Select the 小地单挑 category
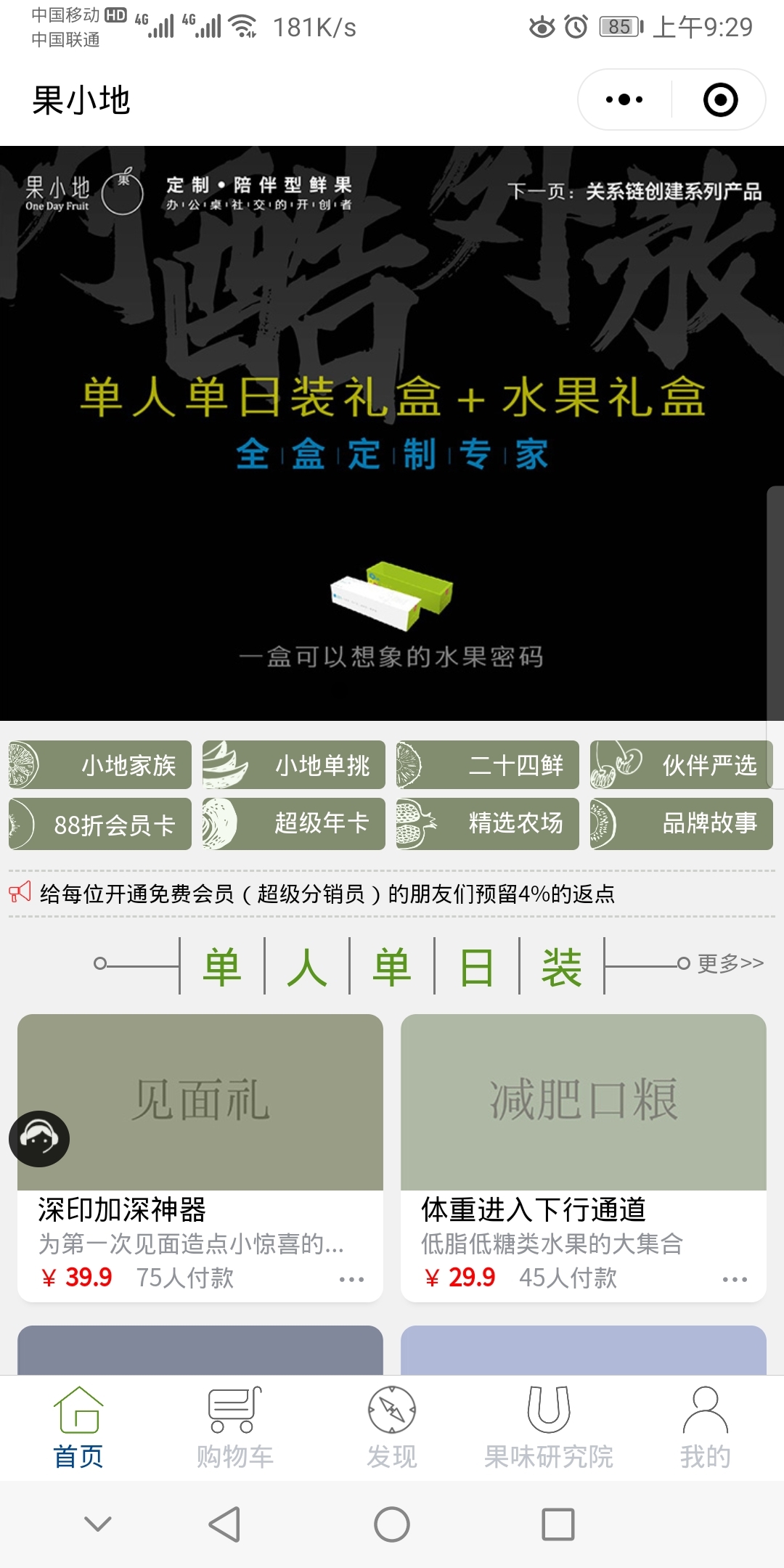 [294, 764]
